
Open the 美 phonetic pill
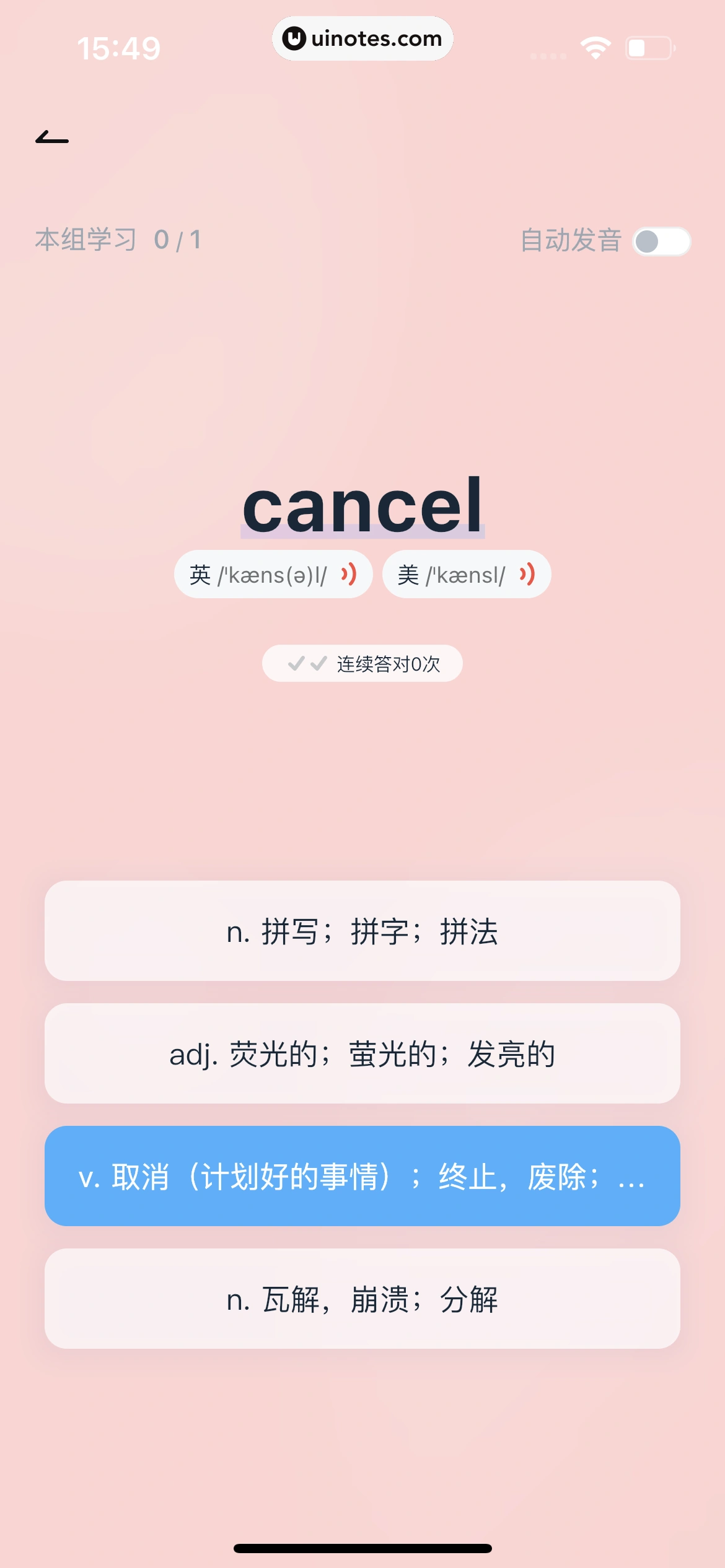click(x=467, y=575)
